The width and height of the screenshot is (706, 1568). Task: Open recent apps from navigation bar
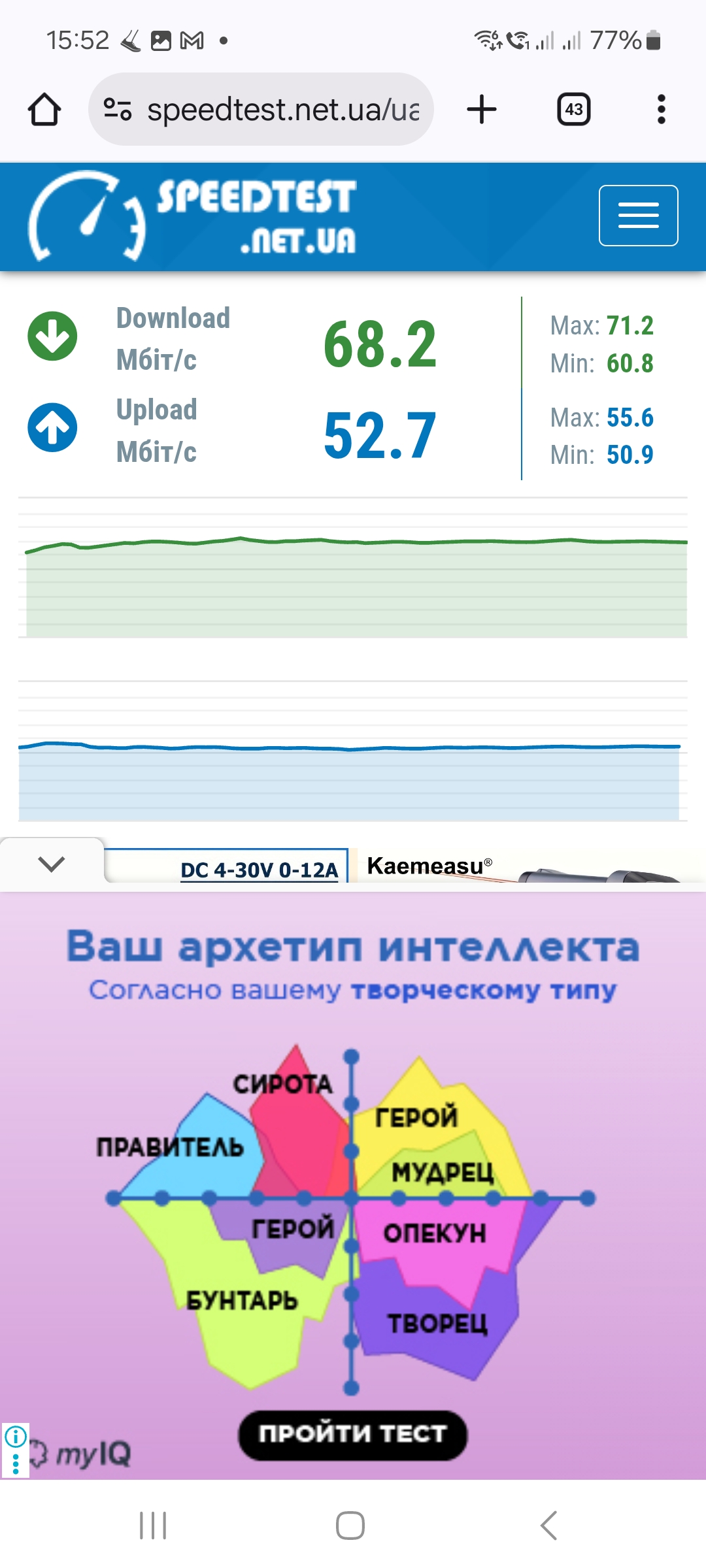tap(153, 1526)
